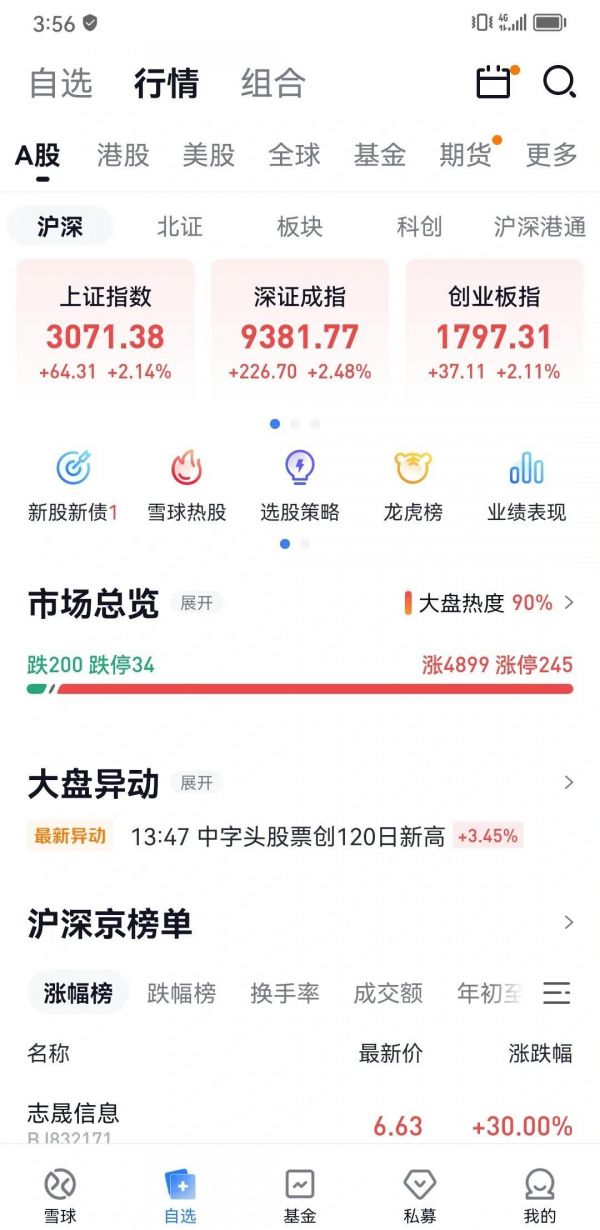Go to the 基金 bottom tab
This screenshot has height=1230, width=600.
300,1196
